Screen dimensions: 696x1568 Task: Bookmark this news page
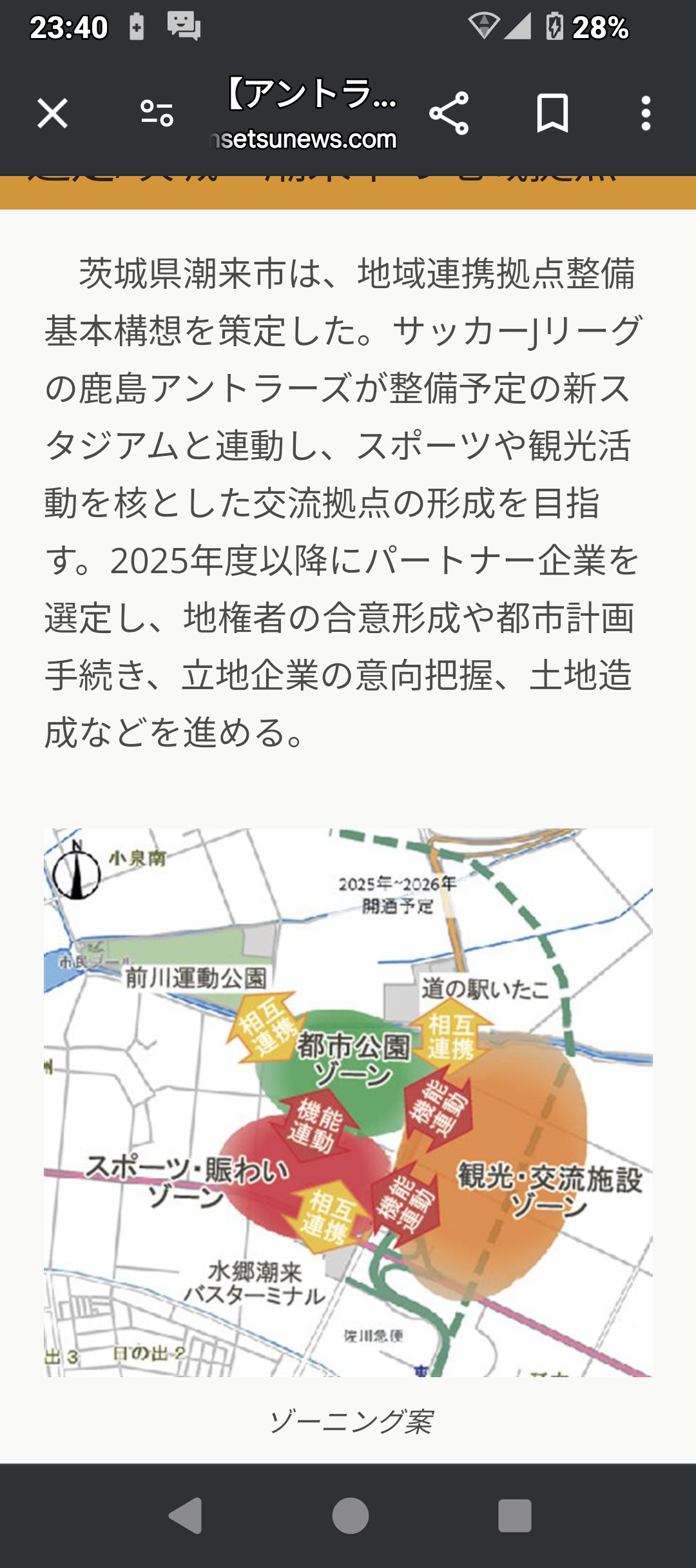click(553, 113)
